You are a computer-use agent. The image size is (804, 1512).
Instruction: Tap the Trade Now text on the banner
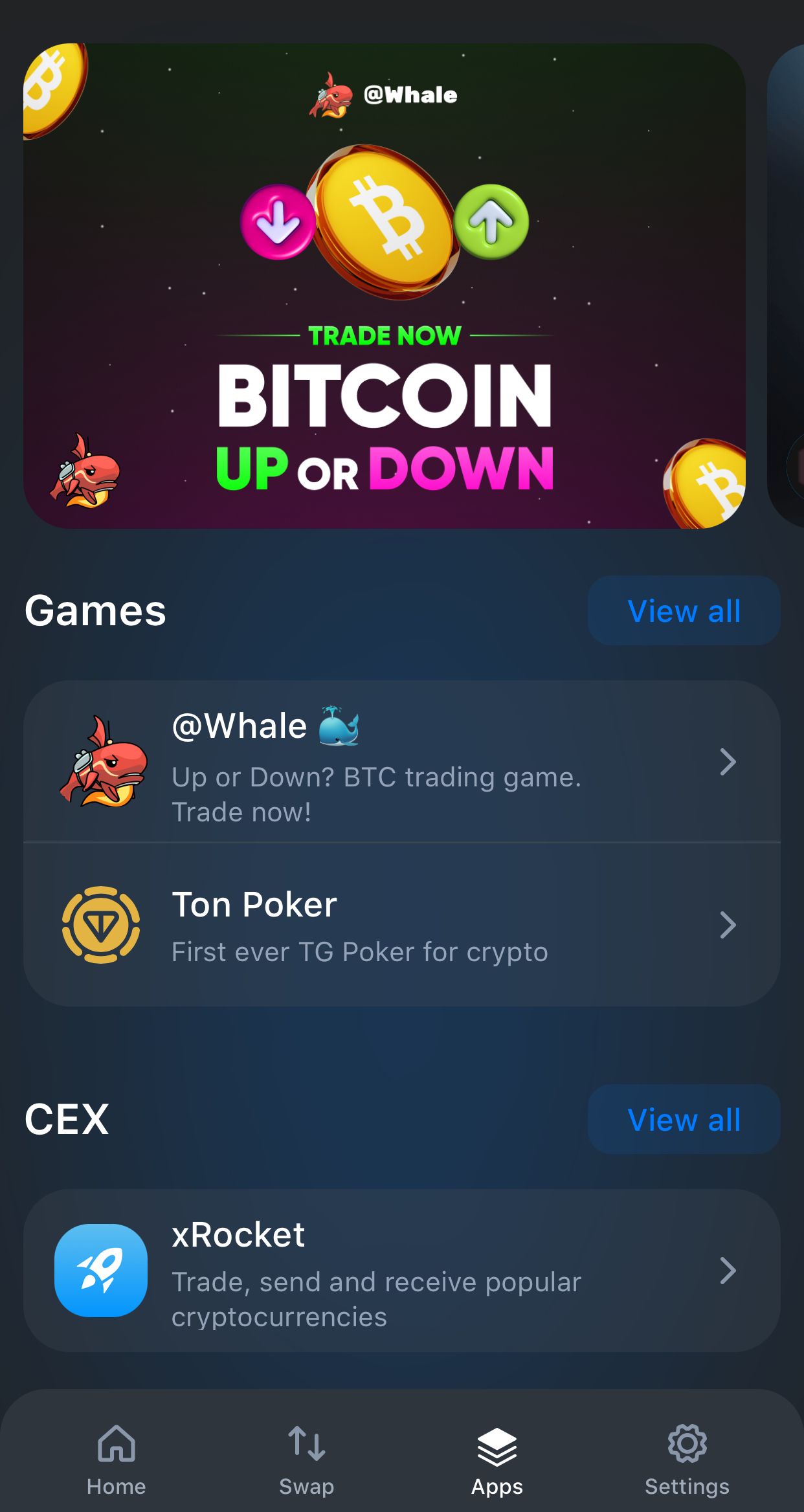pos(383,335)
